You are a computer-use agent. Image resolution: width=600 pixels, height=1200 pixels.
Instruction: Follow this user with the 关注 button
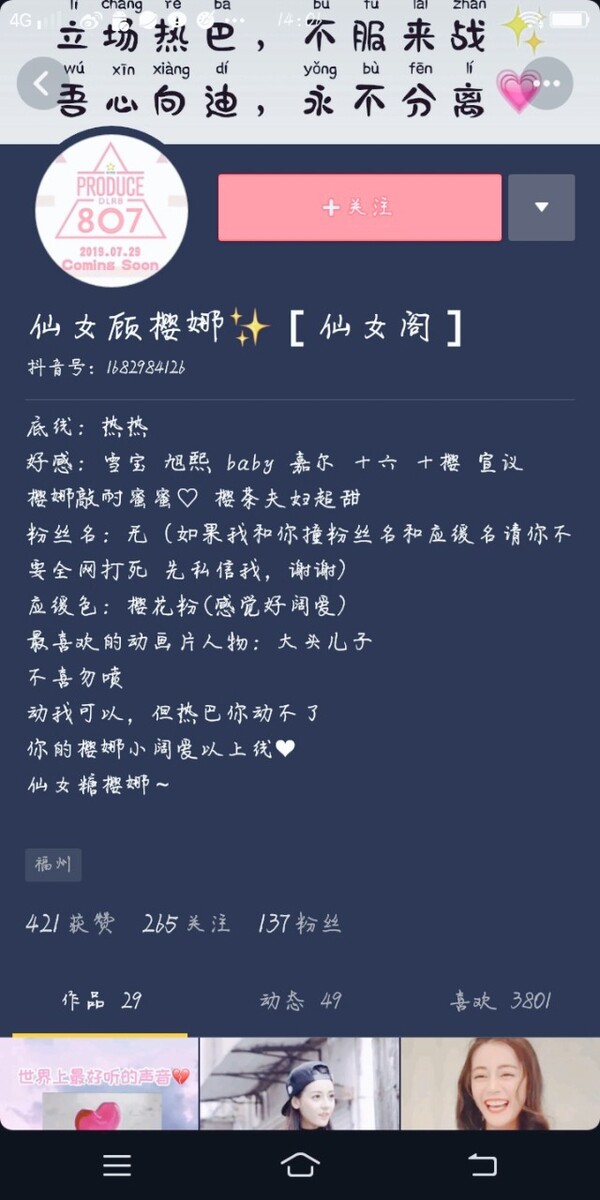pyautogui.click(x=360, y=207)
